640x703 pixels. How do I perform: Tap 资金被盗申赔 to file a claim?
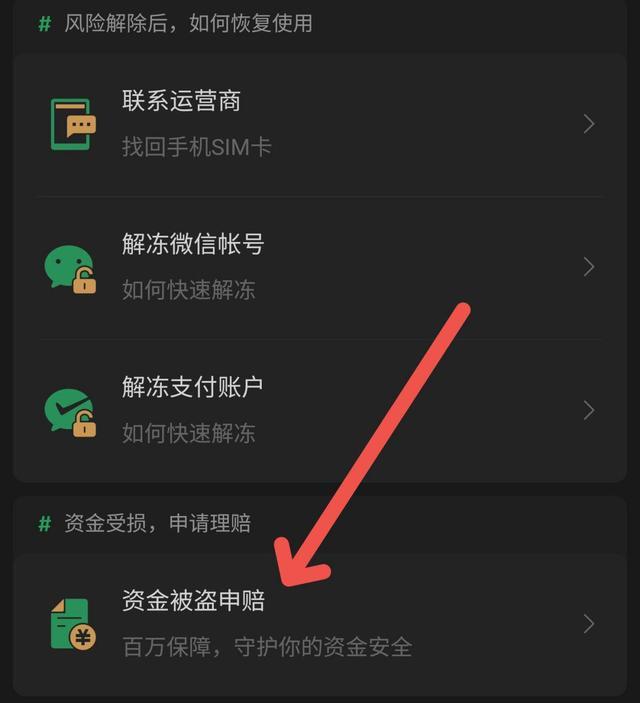coord(318,624)
